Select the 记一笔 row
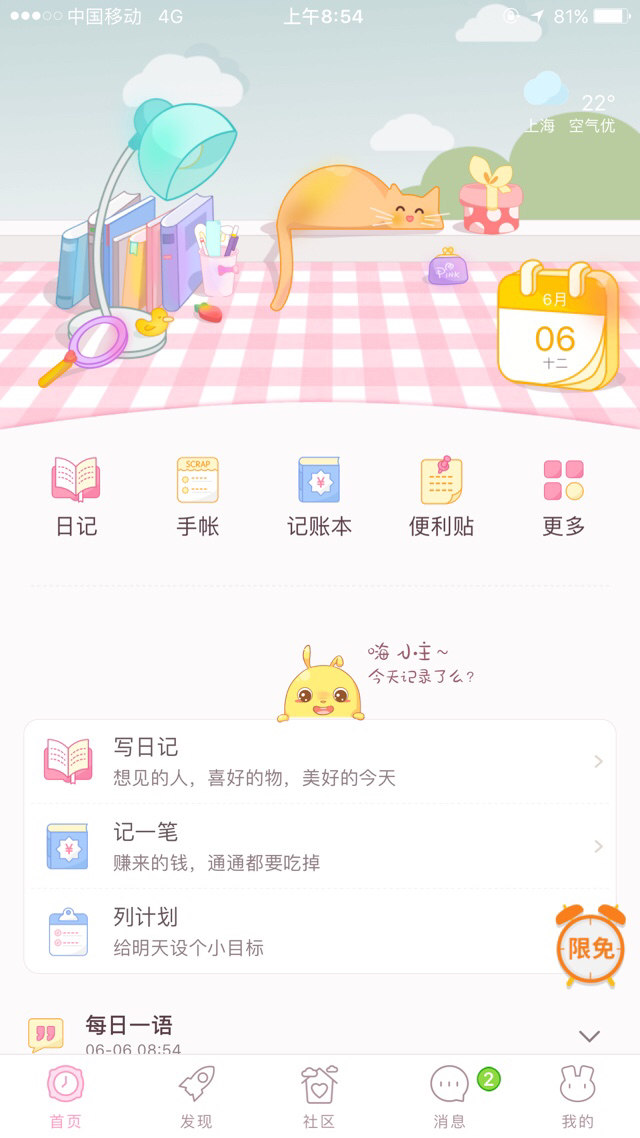This screenshot has width=640, height=1138. click(320, 846)
